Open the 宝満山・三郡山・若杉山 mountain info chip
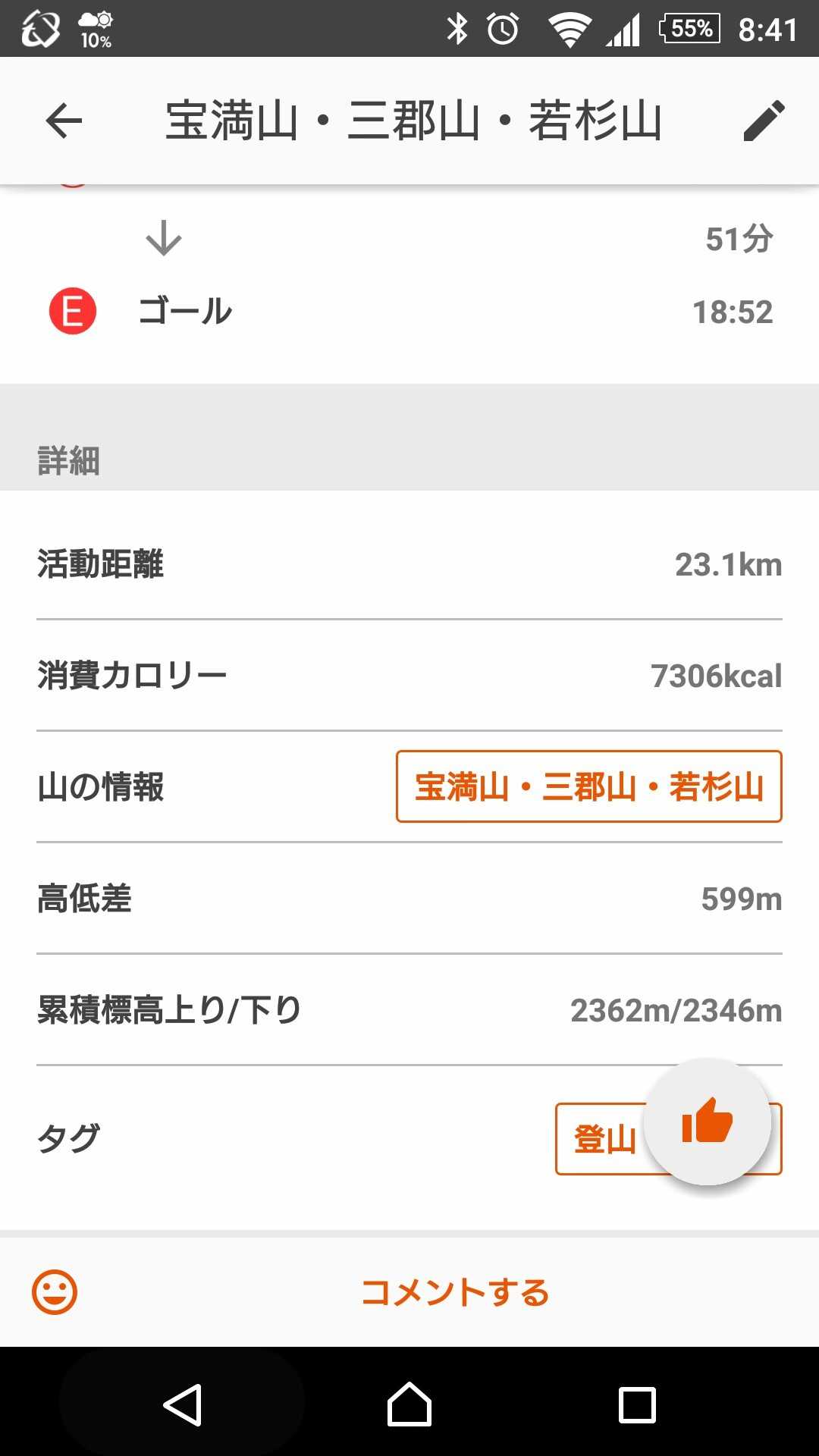The image size is (819, 1456). click(588, 786)
